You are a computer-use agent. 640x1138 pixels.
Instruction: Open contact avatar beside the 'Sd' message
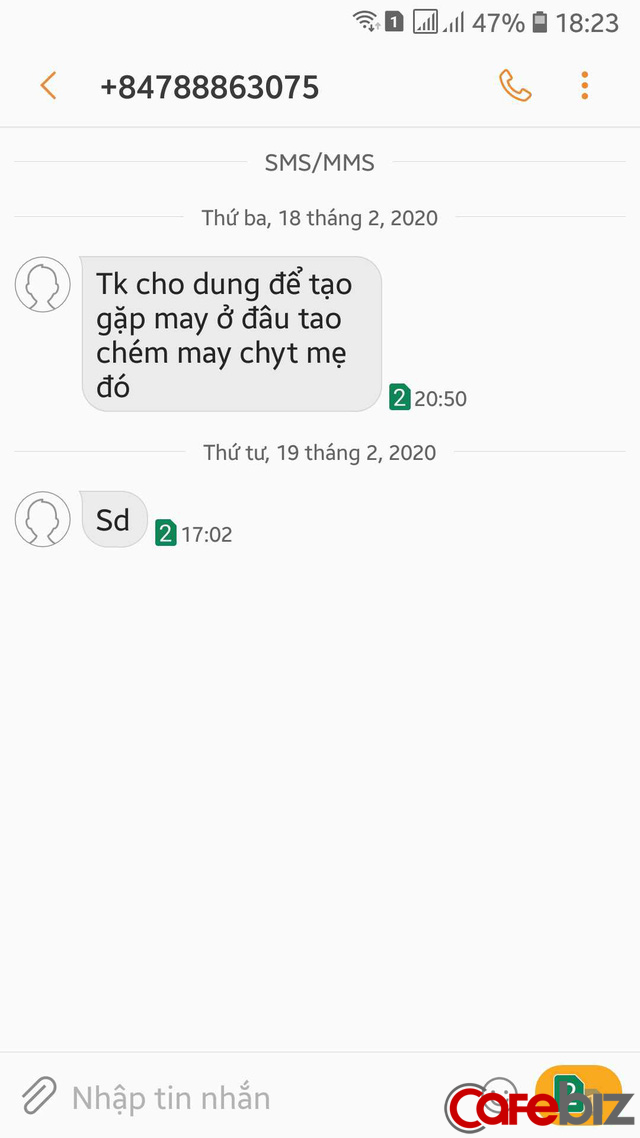43,519
